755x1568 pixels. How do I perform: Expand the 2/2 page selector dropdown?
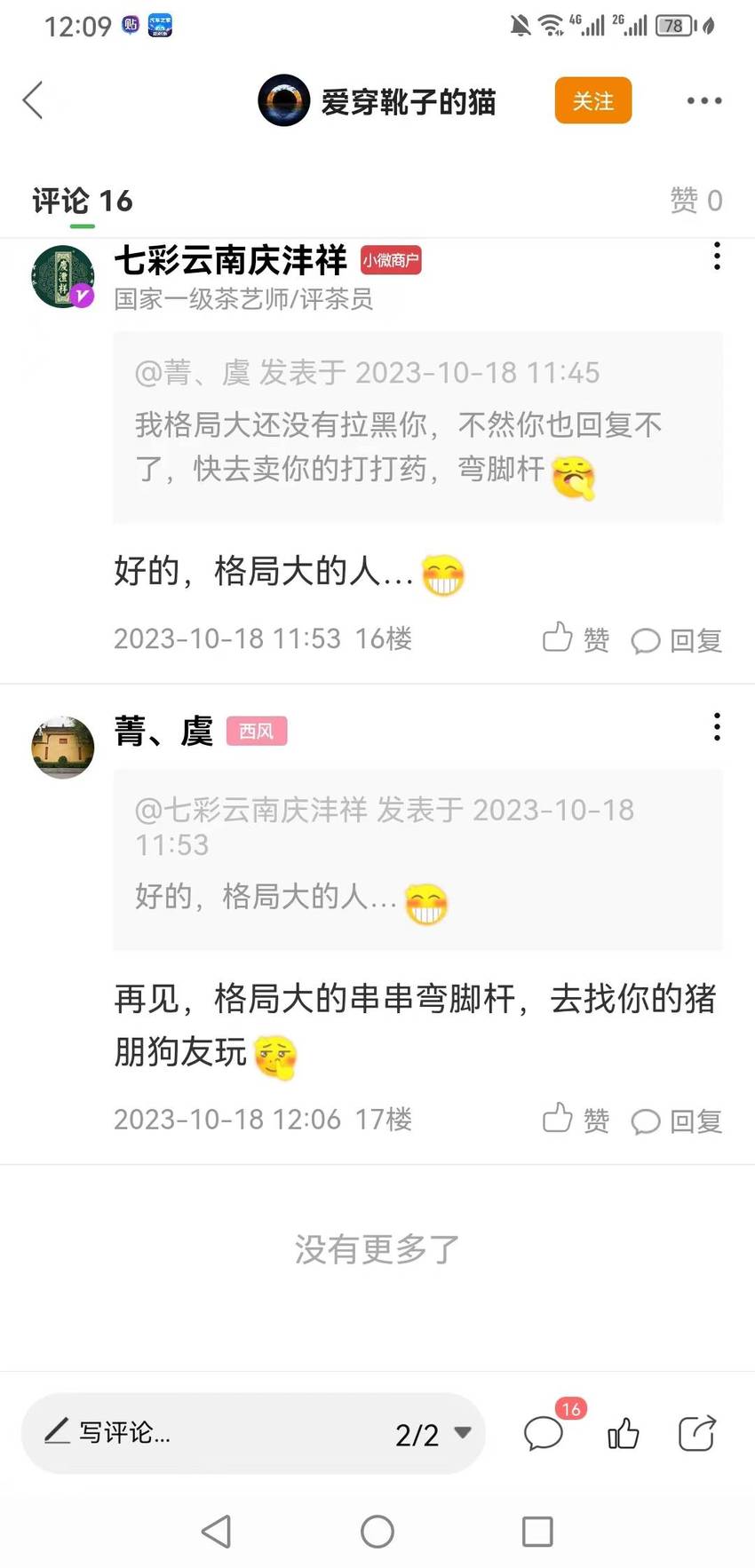(x=433, y=1433)
